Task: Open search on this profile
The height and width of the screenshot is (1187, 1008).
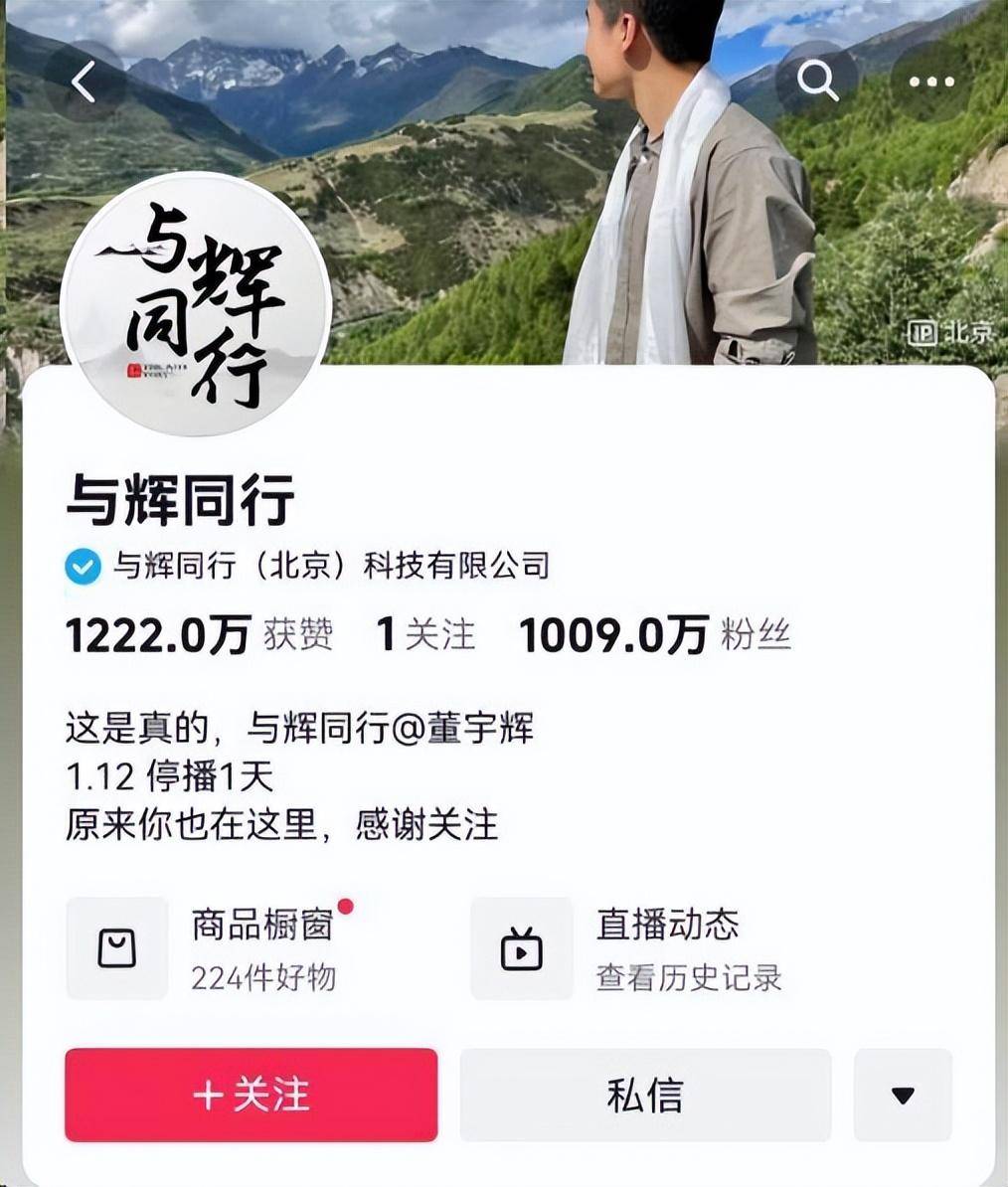Action: (x=817, y=82)
